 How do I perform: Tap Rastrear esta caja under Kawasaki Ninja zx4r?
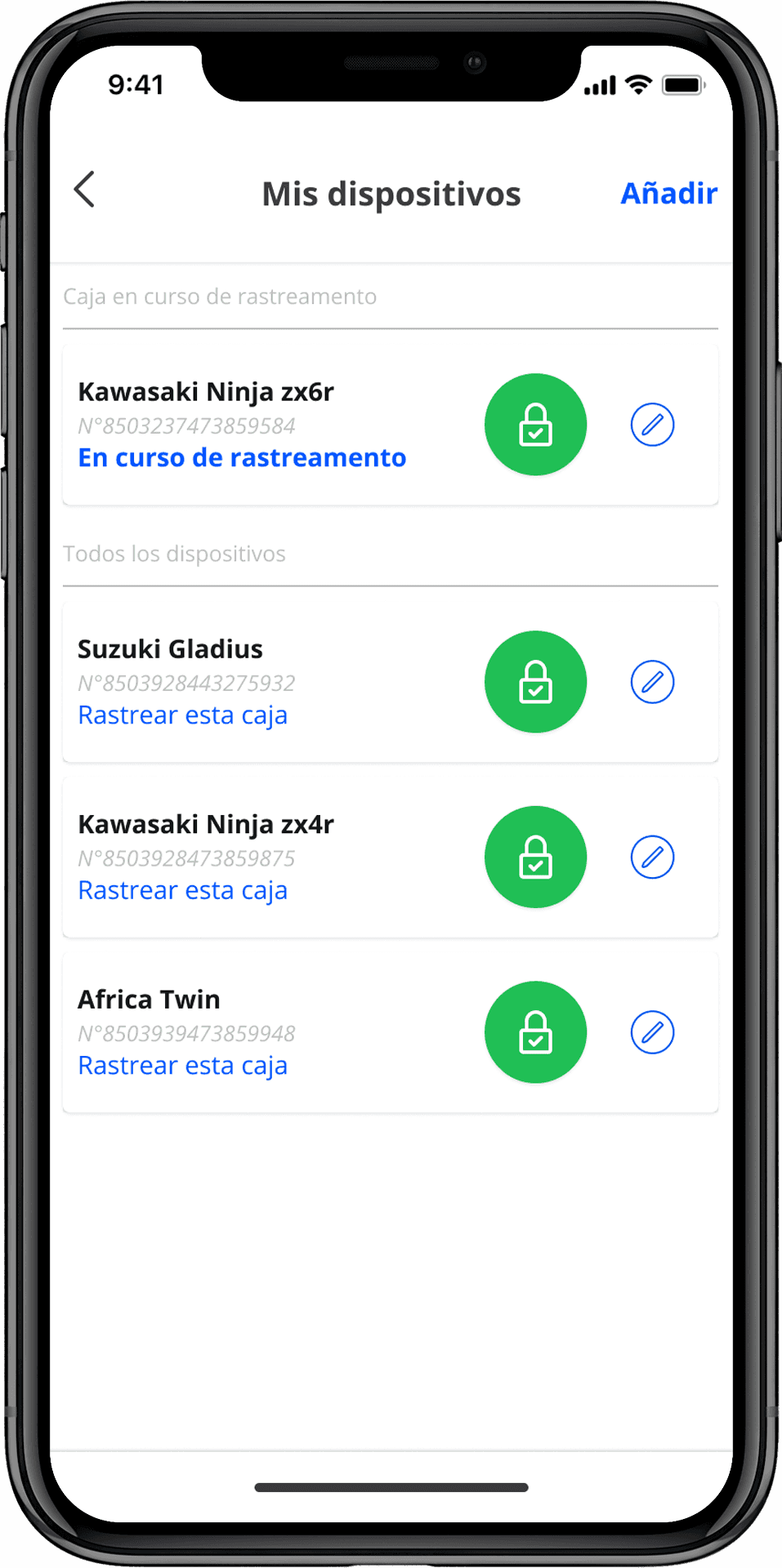click(x=182, y=890)
